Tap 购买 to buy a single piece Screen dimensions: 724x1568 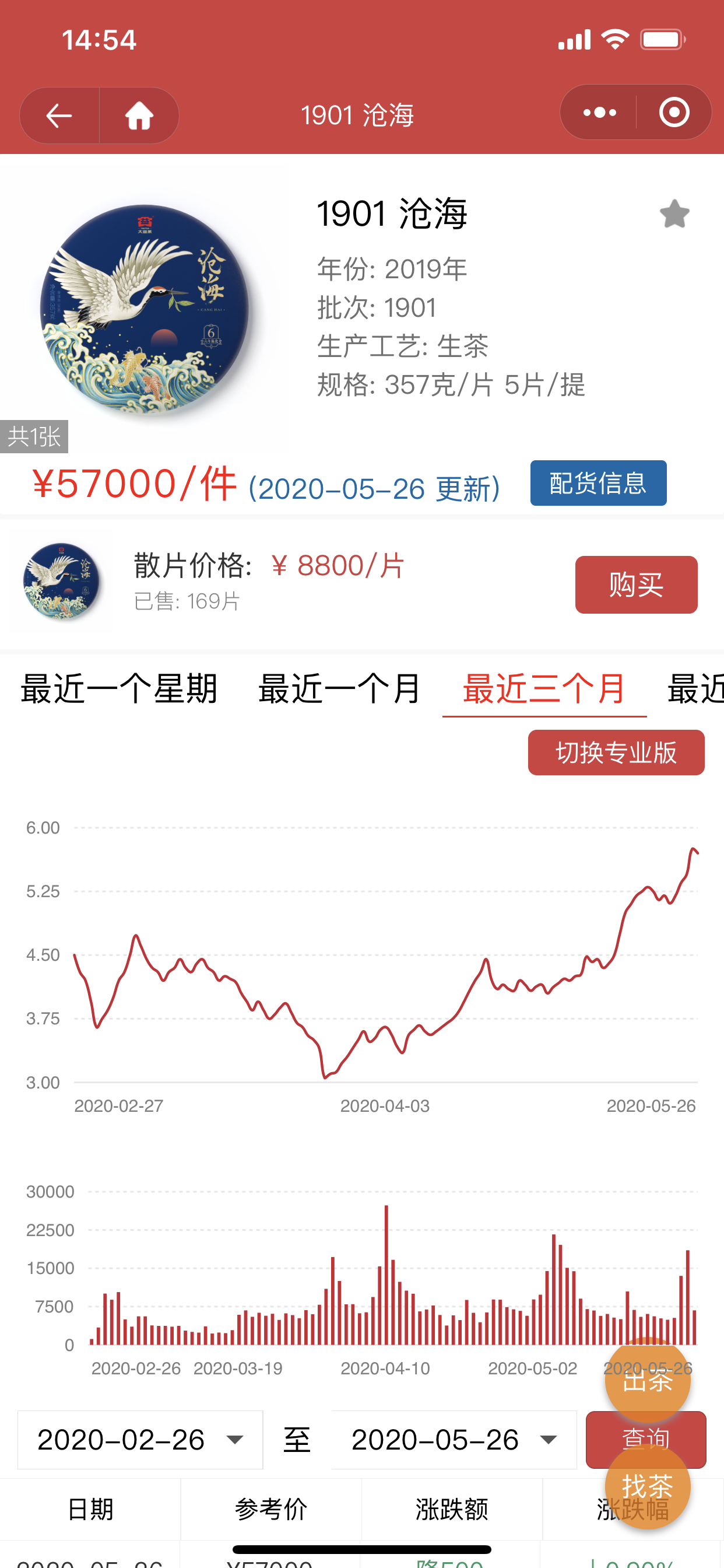click(636, 584)
